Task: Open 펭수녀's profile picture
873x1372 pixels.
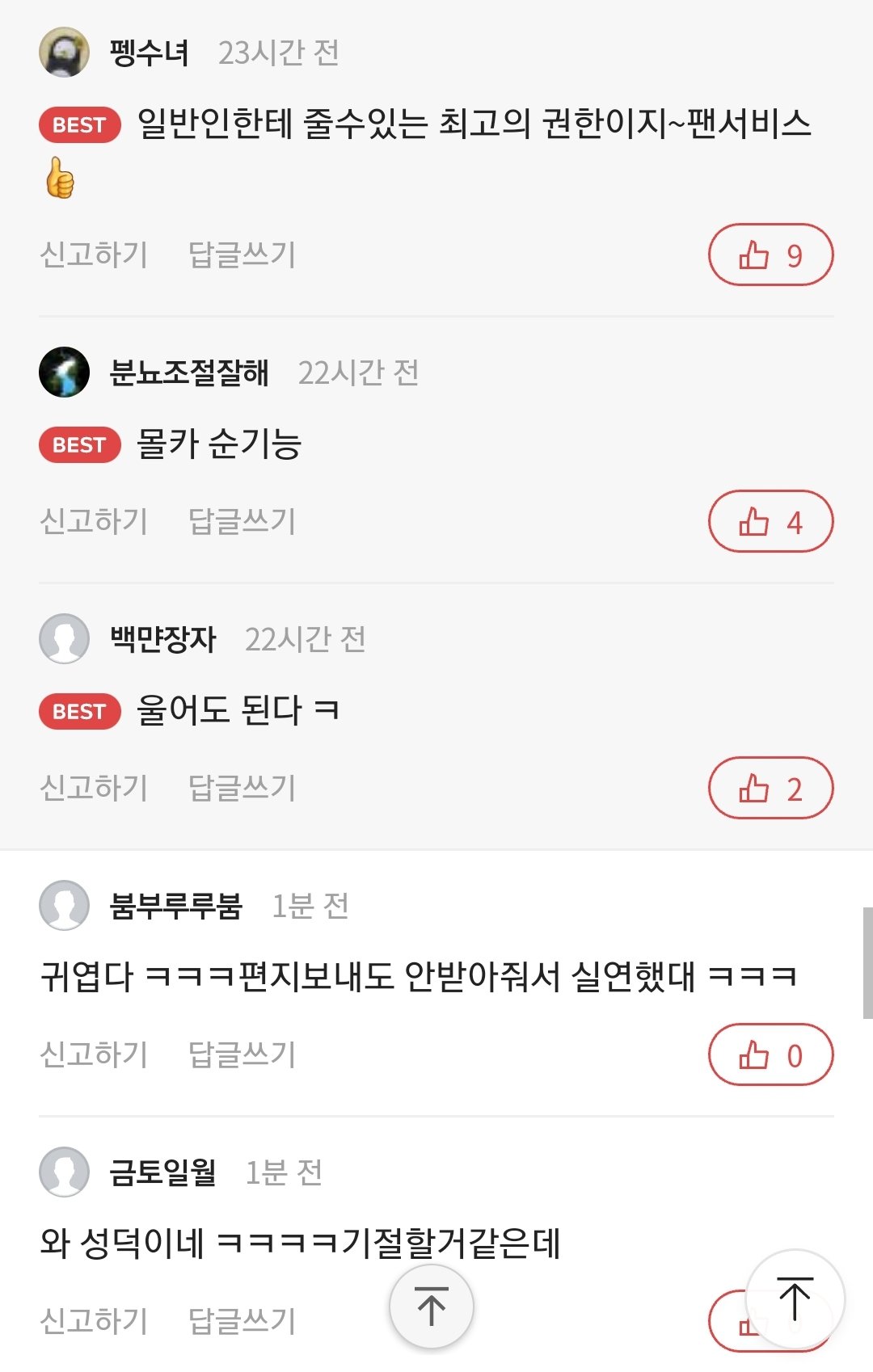Action: tap(64, 53)
